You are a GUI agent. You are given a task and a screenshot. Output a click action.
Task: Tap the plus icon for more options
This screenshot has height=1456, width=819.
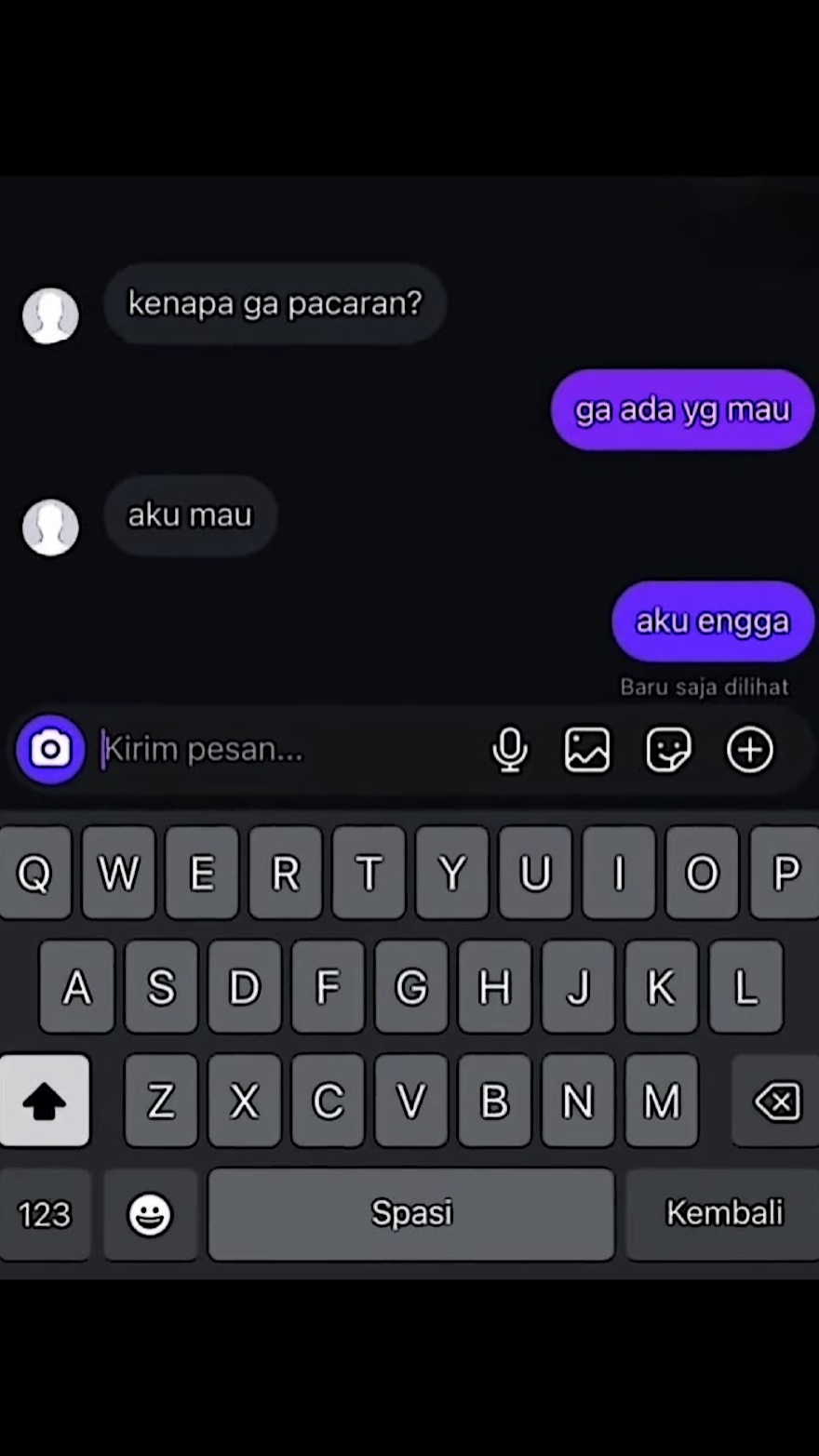click(x=750, y=750)
